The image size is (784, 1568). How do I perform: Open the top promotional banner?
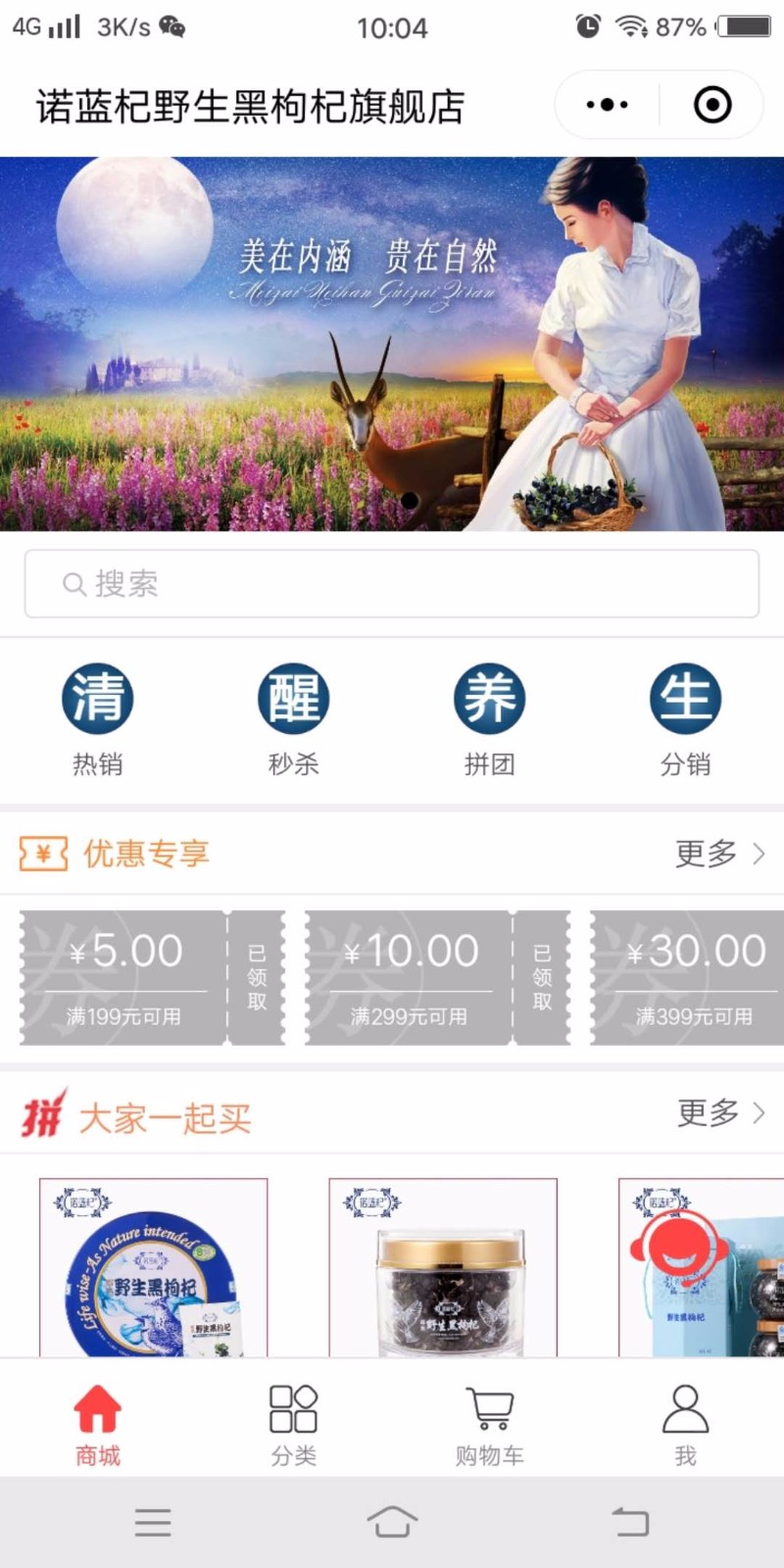click(x=392, y=344)
